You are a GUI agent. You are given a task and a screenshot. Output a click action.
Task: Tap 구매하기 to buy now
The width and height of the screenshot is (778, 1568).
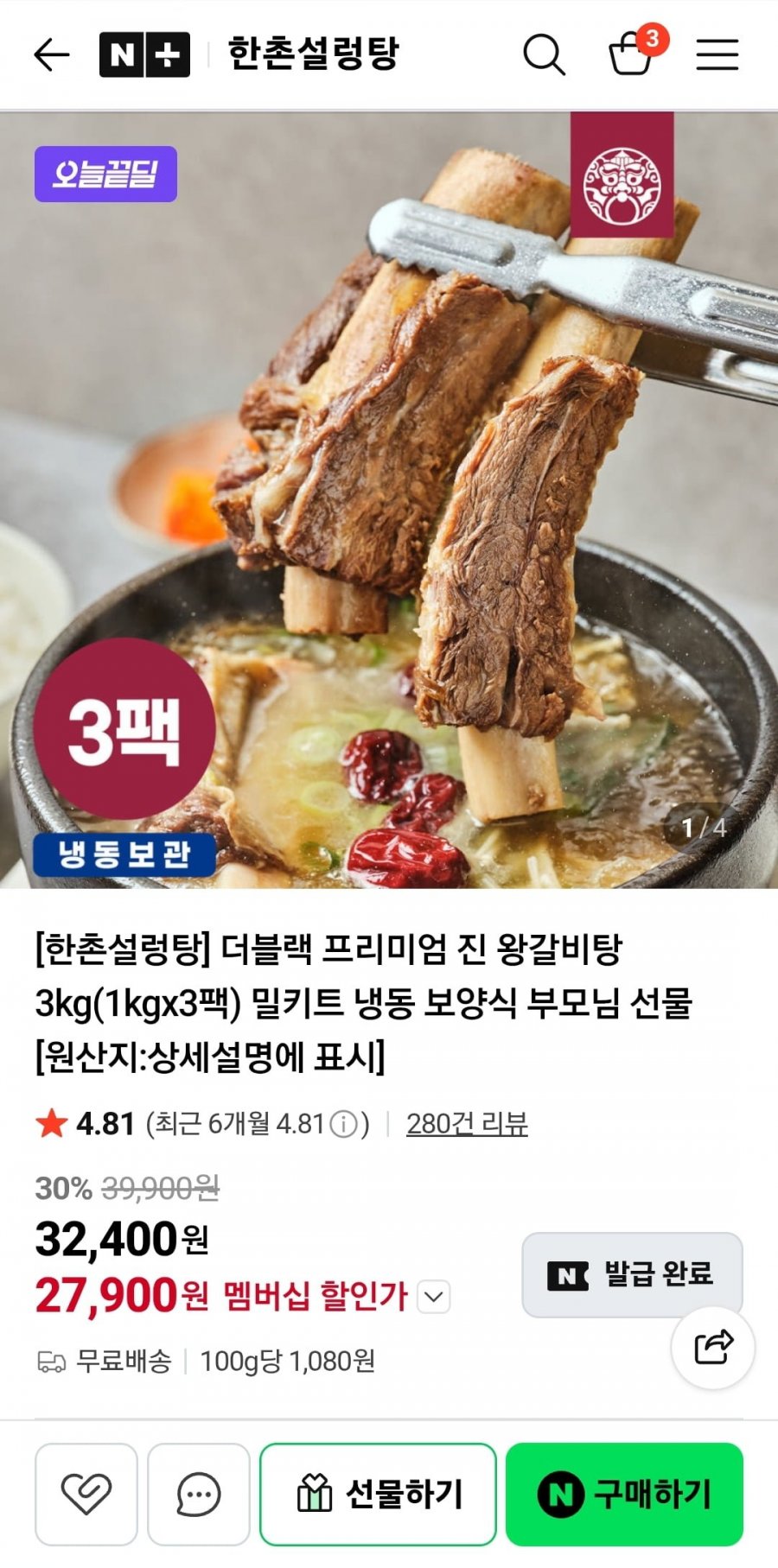(624, 1494)
